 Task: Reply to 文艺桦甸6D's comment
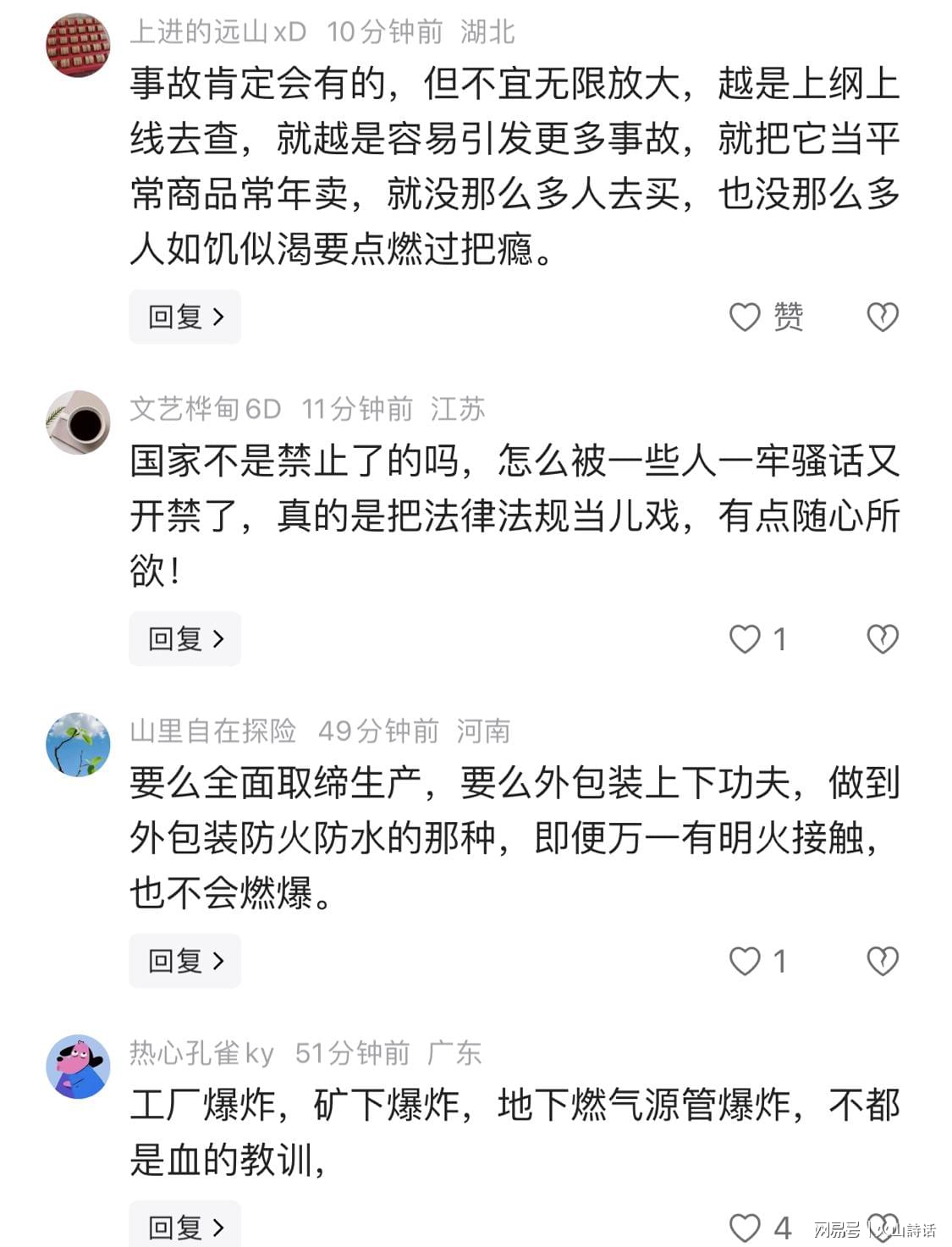coord(184,638)
